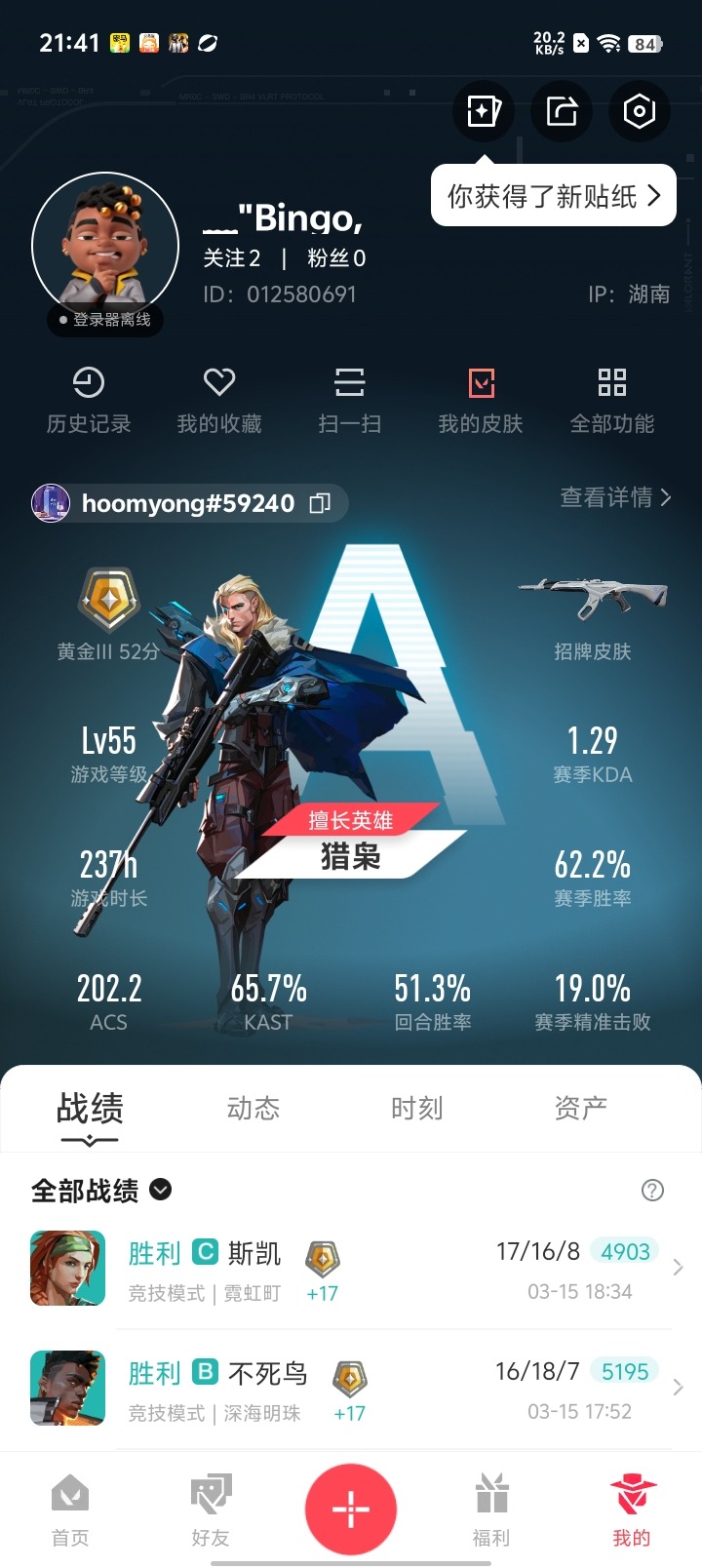This screenshot has height=1568, width=702.
Task: Switch to the 资产 tab
Action: 581,1109
